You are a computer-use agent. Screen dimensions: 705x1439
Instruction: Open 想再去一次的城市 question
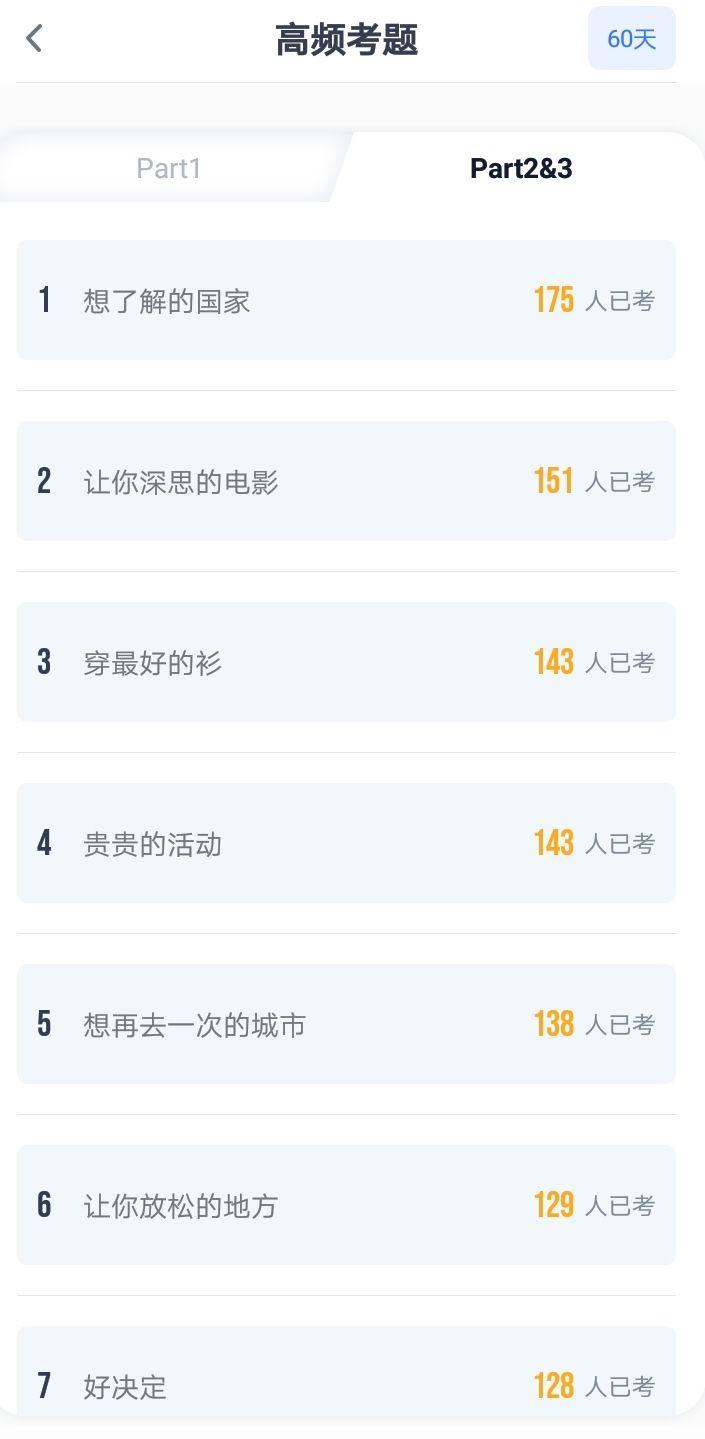[x=346, y=1024]
